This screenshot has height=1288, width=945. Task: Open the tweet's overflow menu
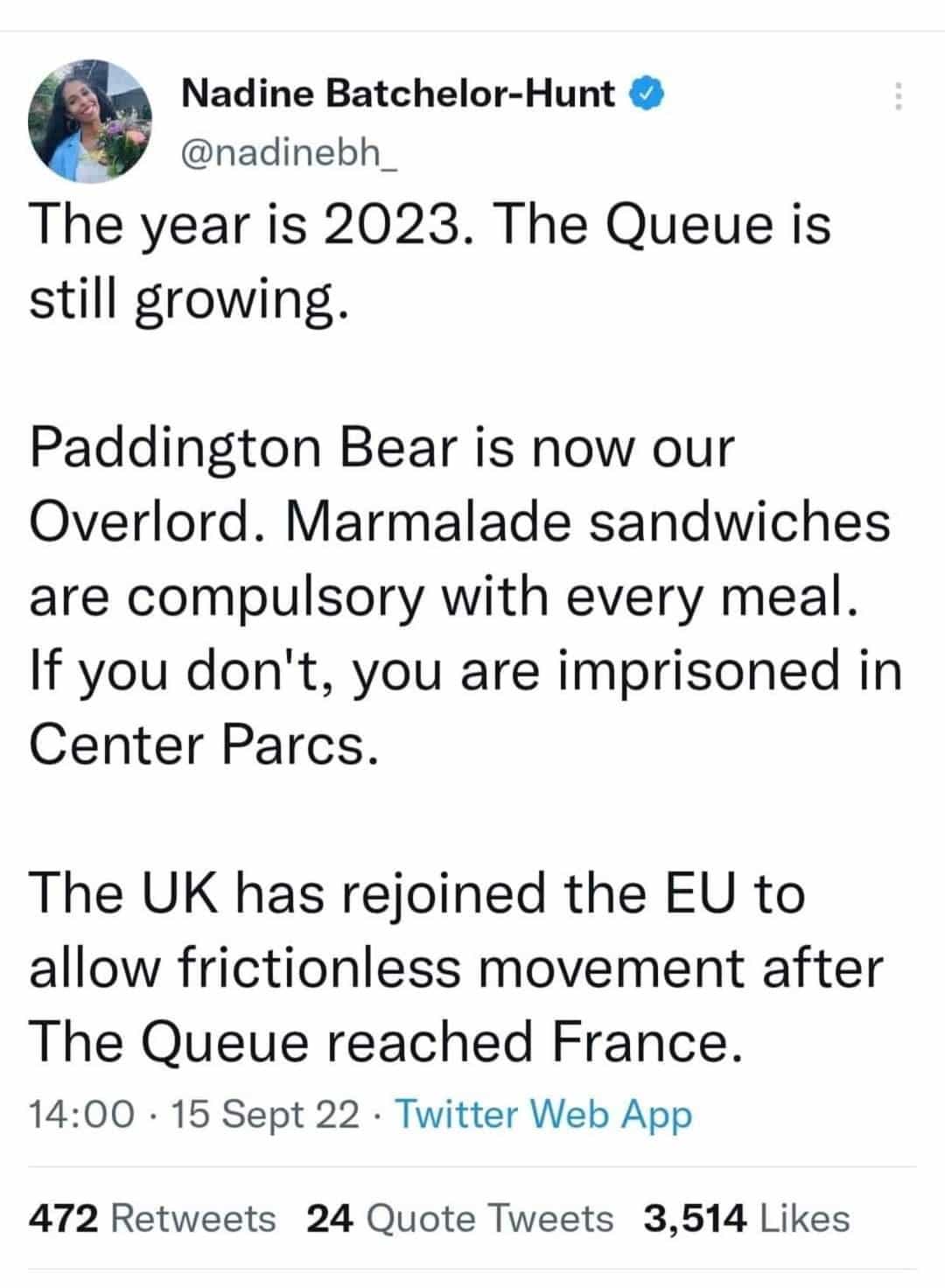pos(896,95)
